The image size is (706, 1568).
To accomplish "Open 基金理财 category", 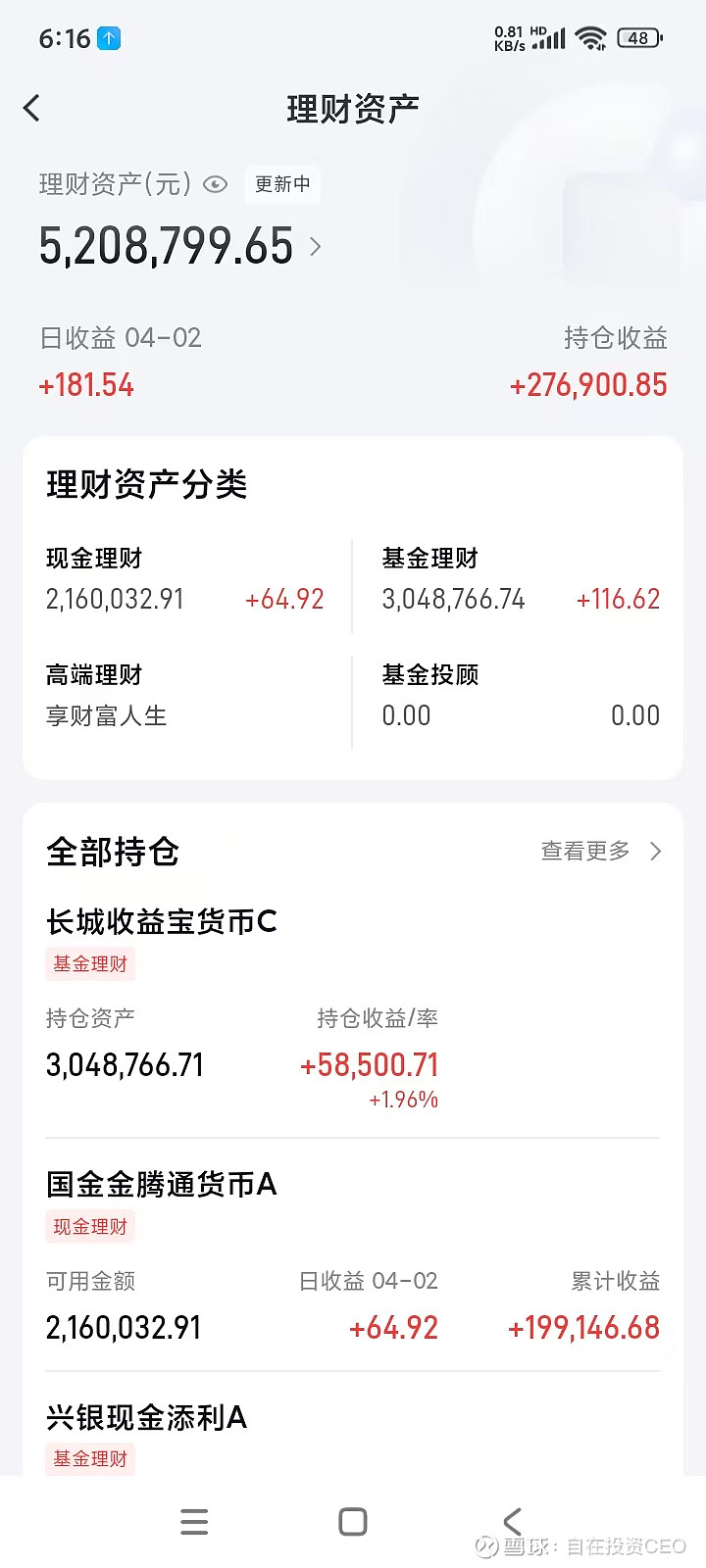I will pos(520,580).
